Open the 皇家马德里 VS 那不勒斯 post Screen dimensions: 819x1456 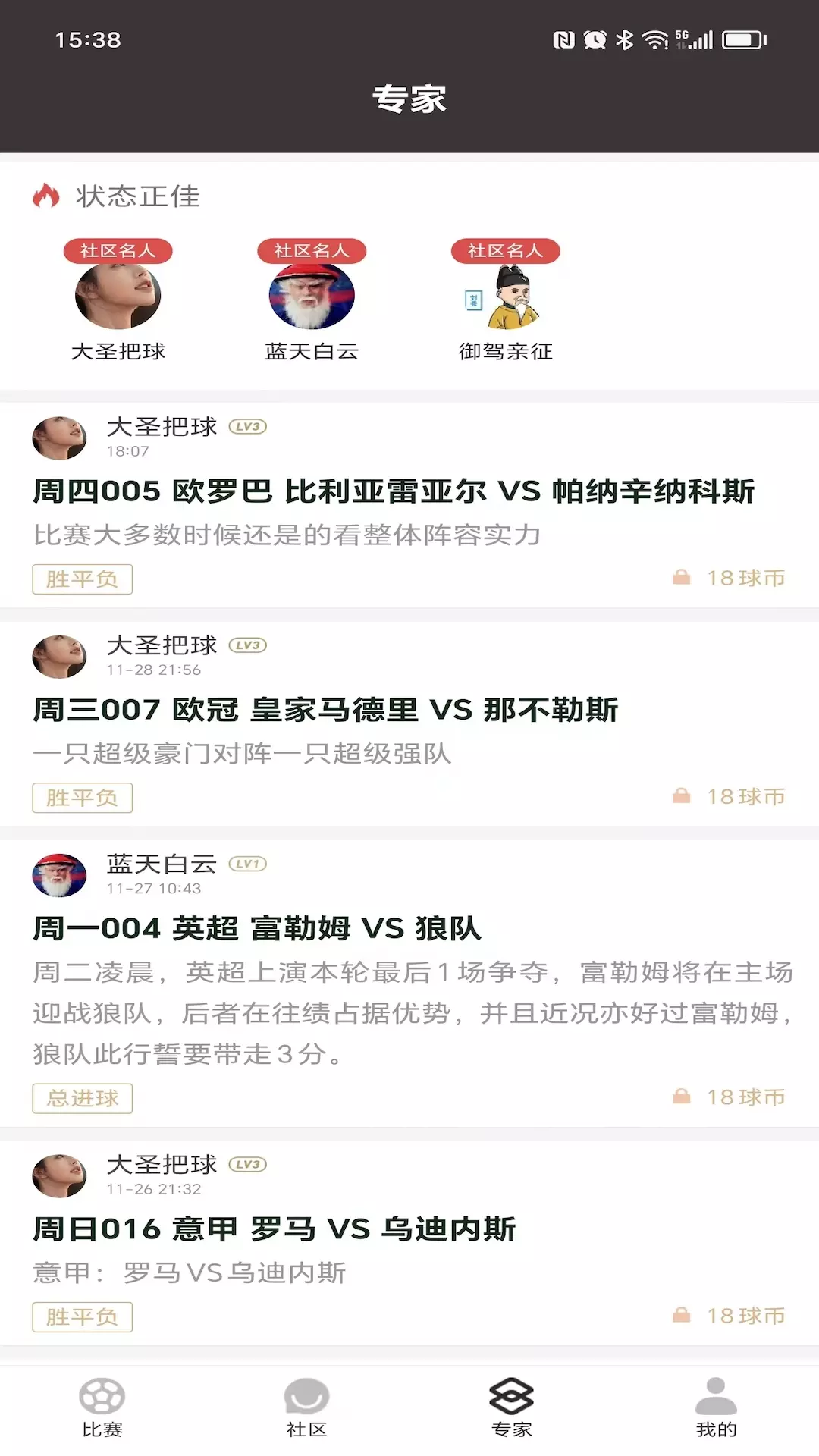409,723
